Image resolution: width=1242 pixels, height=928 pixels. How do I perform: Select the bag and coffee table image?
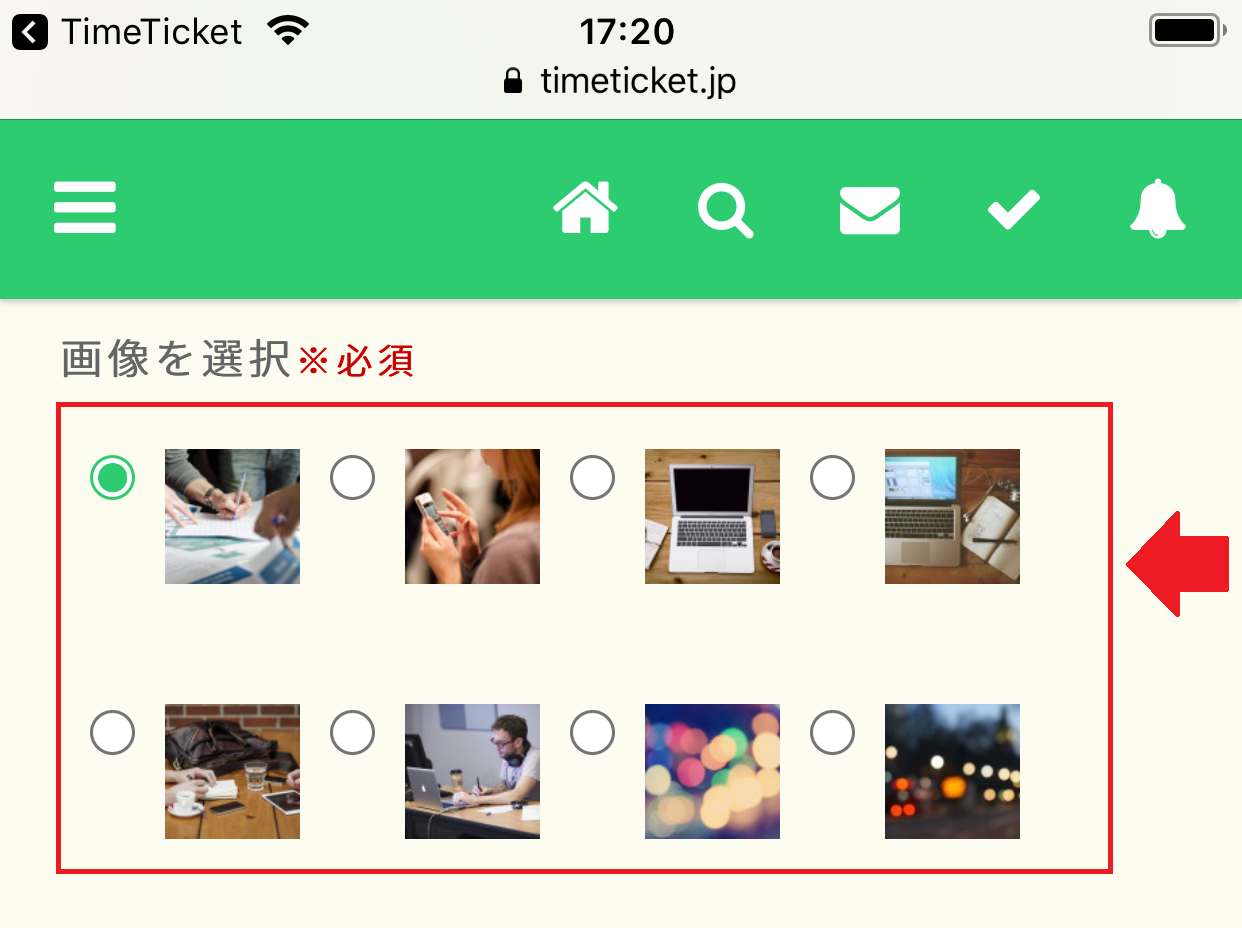coord(112,733)
